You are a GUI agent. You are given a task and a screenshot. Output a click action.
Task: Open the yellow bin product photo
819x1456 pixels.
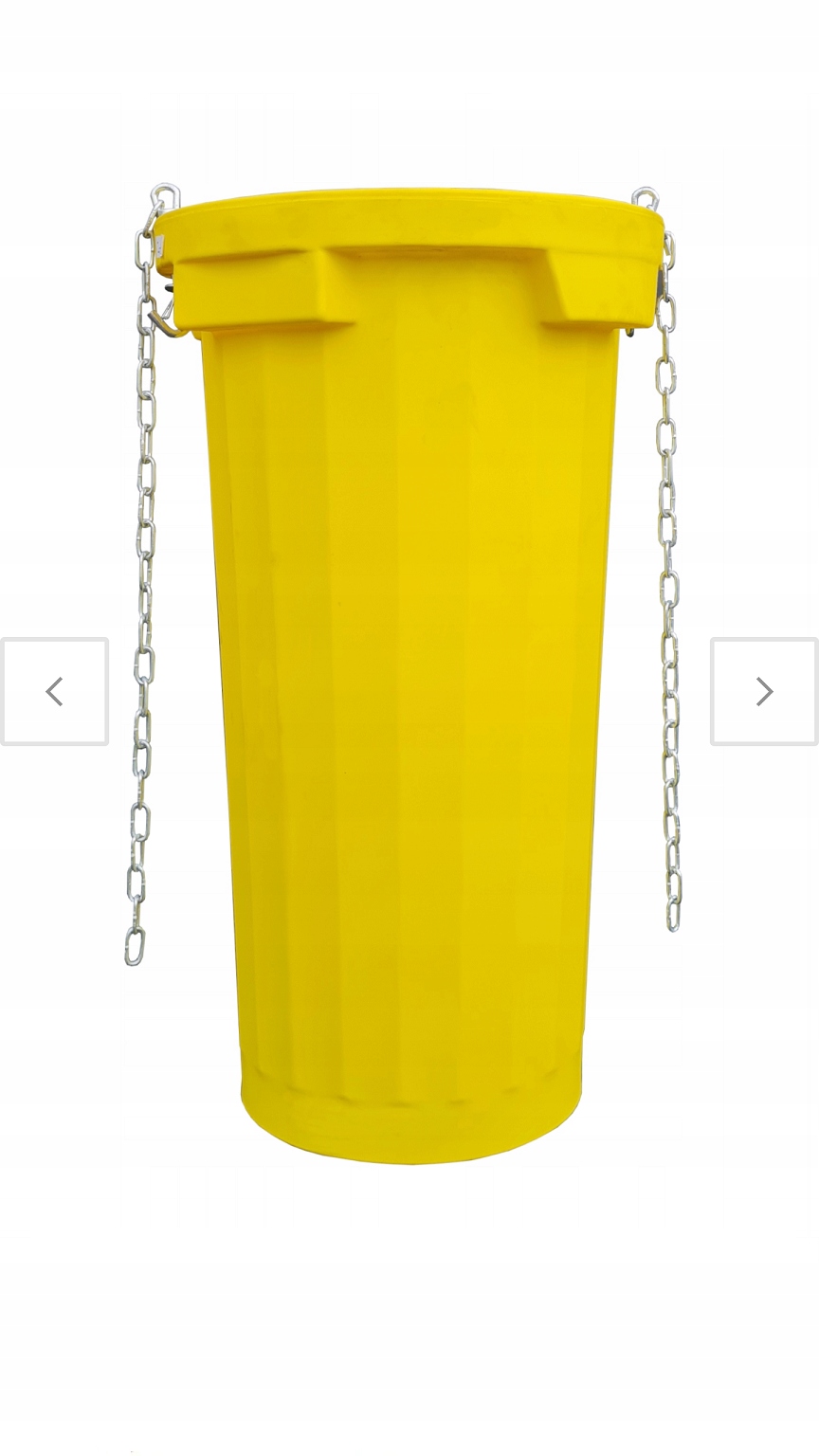pos(409,664)
